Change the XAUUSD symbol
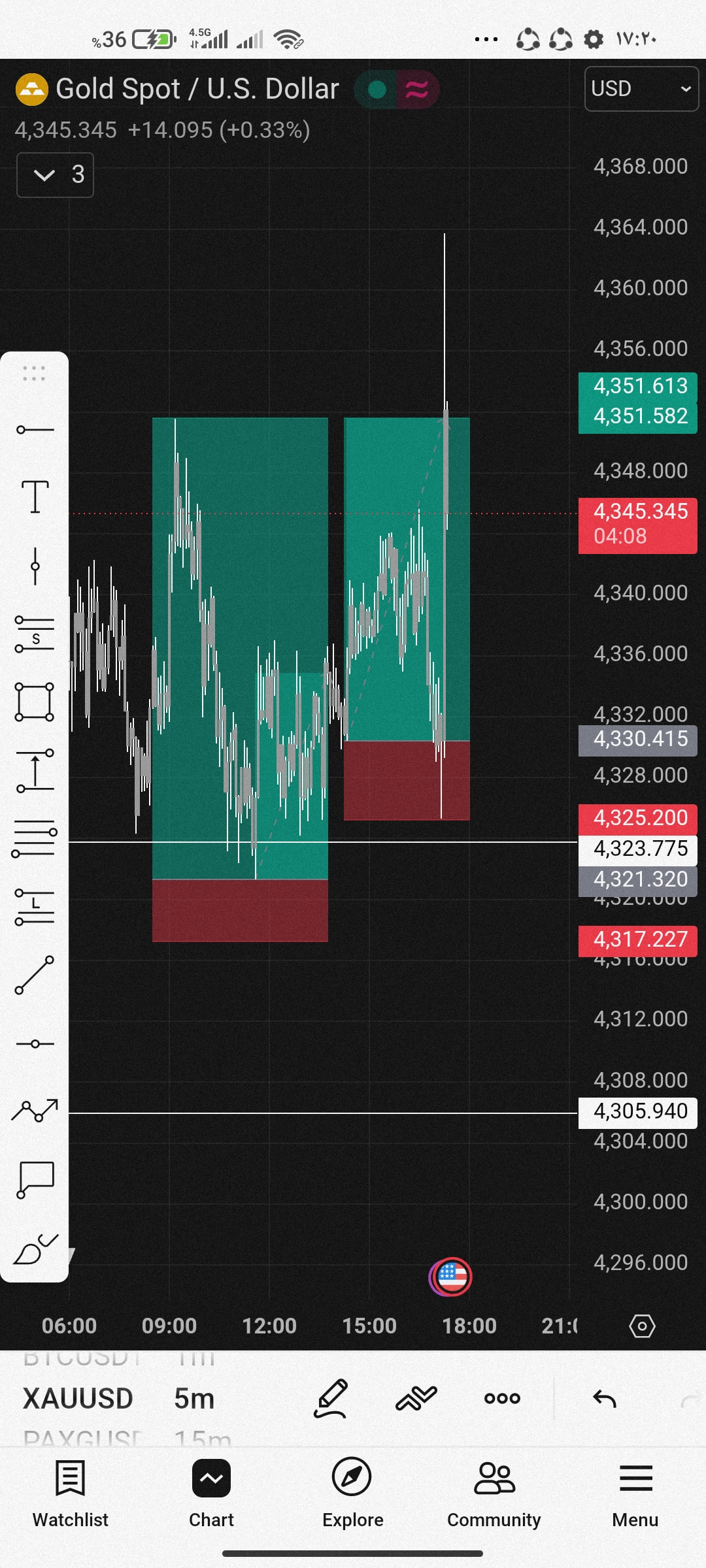The image size is (706, 1568). (x=78, y=1399)
